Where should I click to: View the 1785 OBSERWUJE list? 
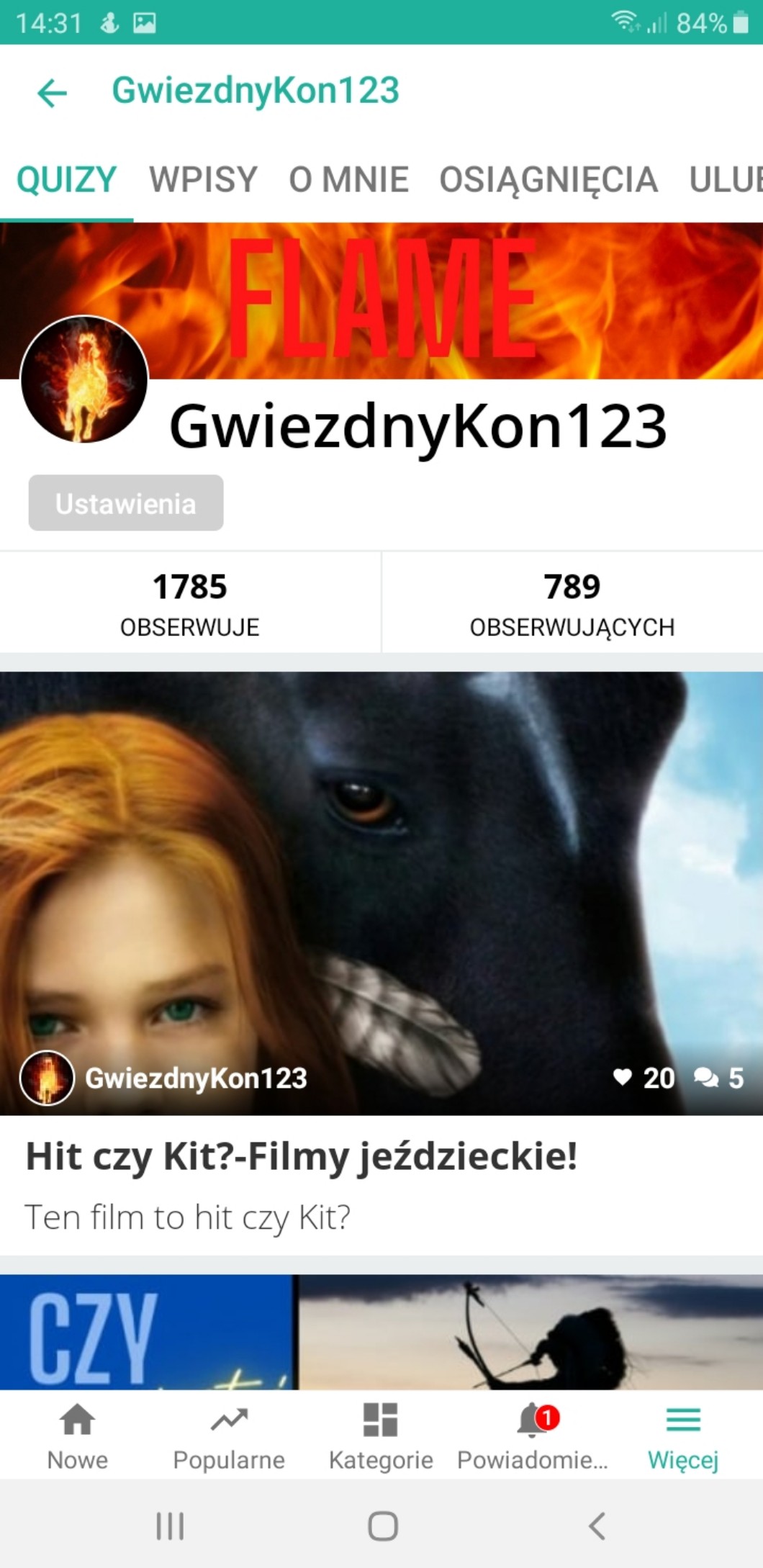pyautogui.click(x=190, y=603)
